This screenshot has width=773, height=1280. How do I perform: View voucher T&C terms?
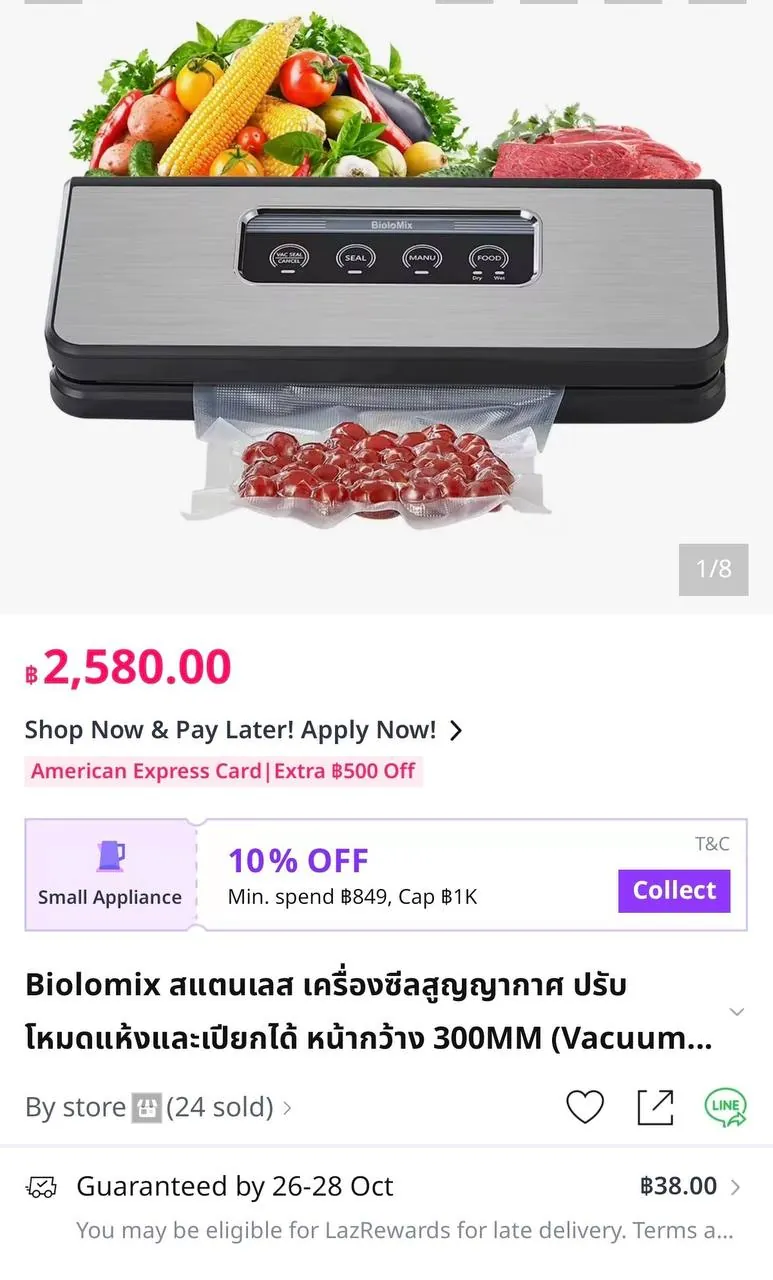coord(712,844)
